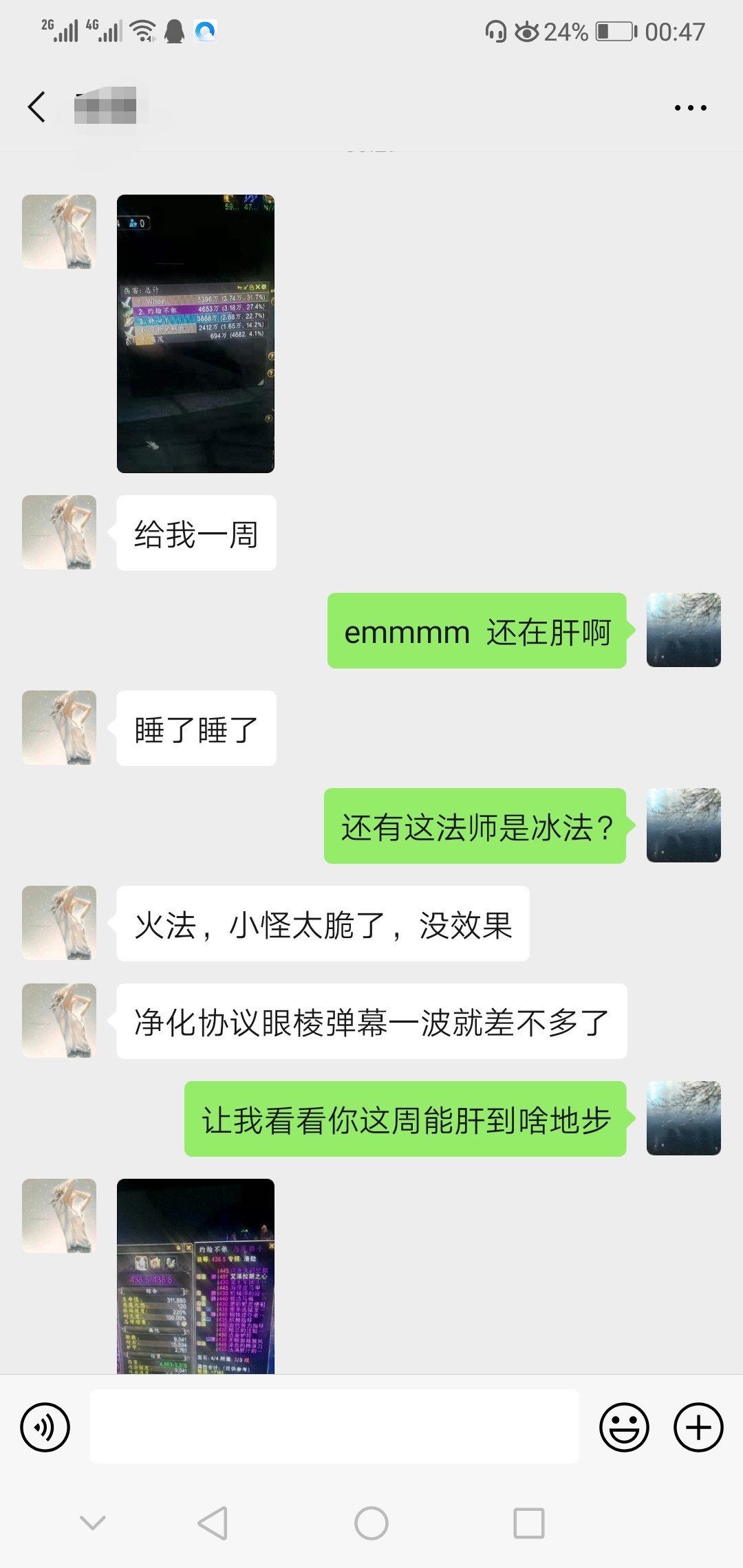
Task: Open the character stats image at bottom
Action: pyautogui.click(x=195, y=1276)
